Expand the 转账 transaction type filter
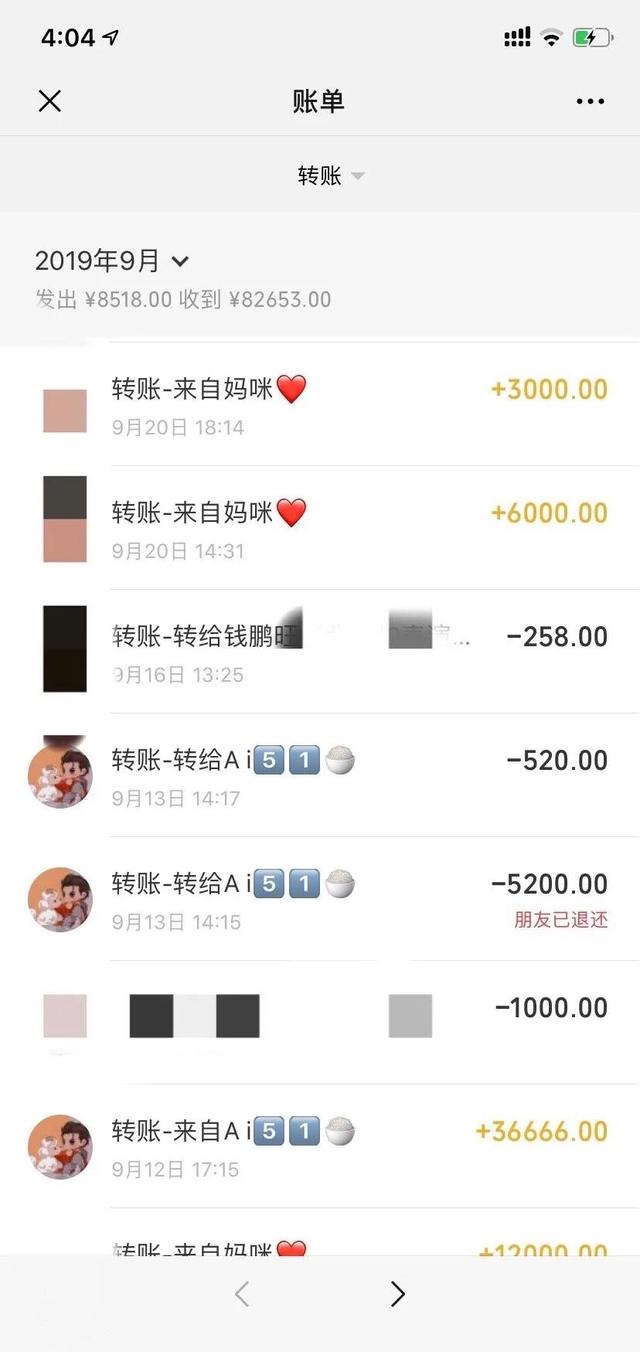640x1352 pixels. click(x=330, y=176)
